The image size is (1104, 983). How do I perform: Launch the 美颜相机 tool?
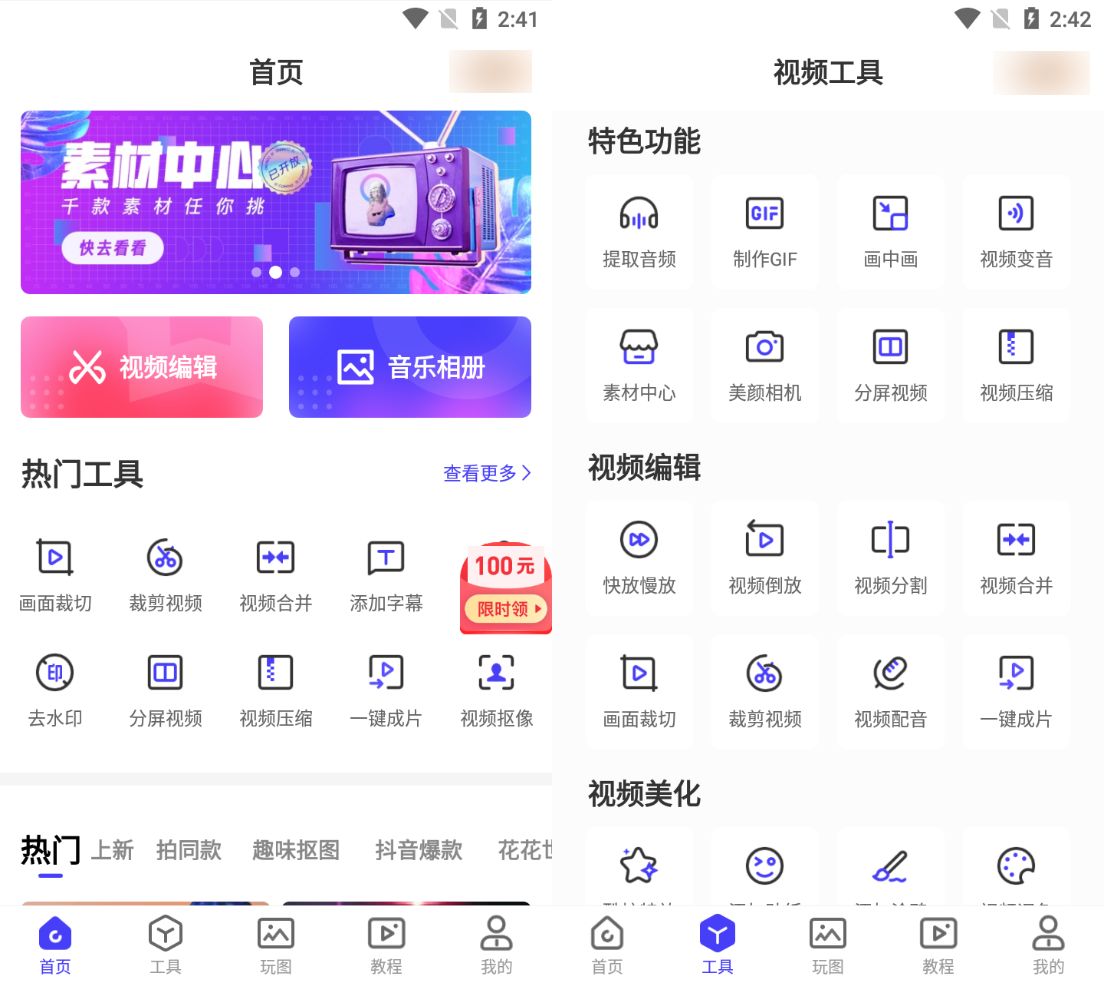[x=765, y=365]
